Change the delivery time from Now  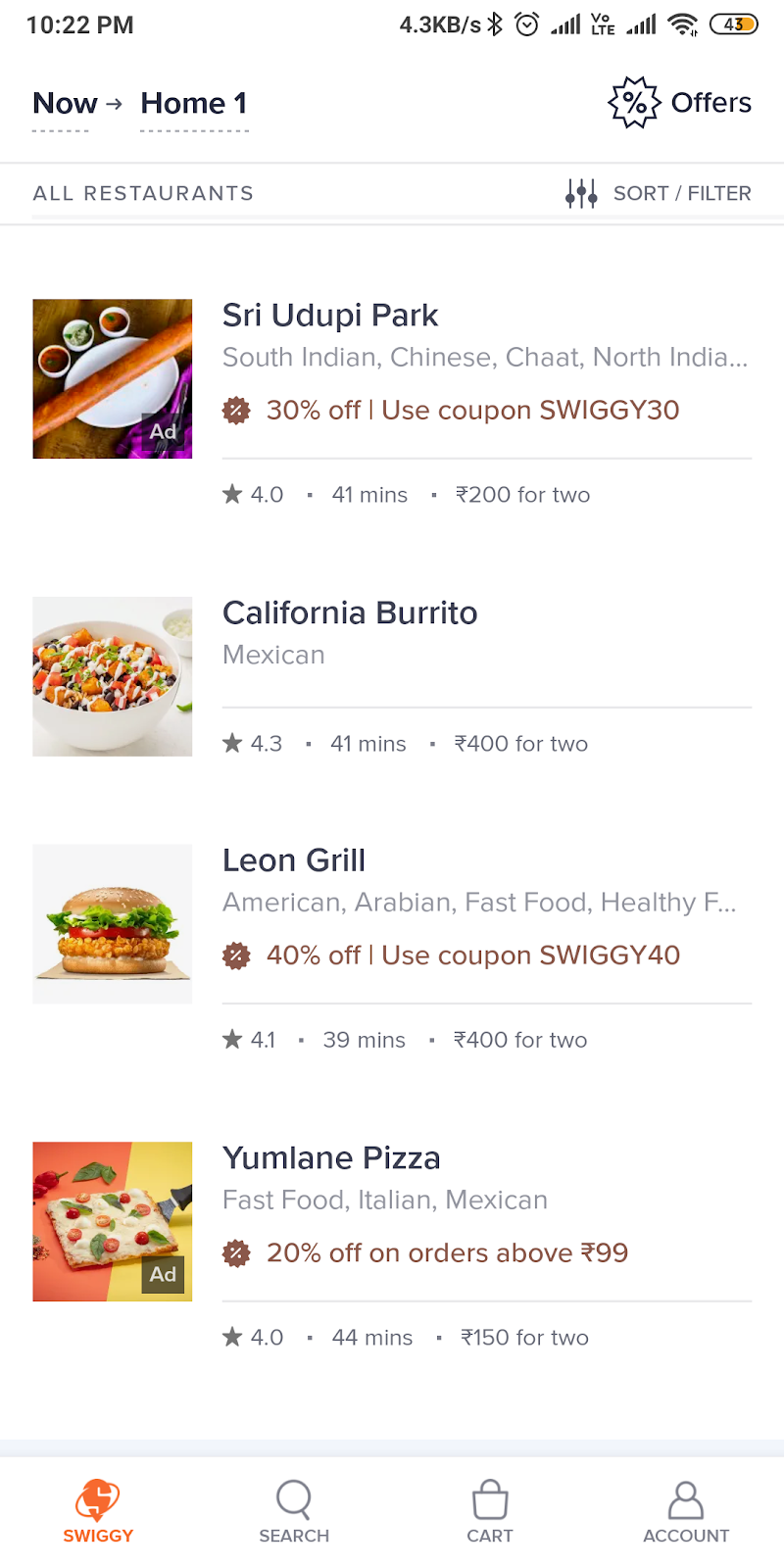coord(65,104)
